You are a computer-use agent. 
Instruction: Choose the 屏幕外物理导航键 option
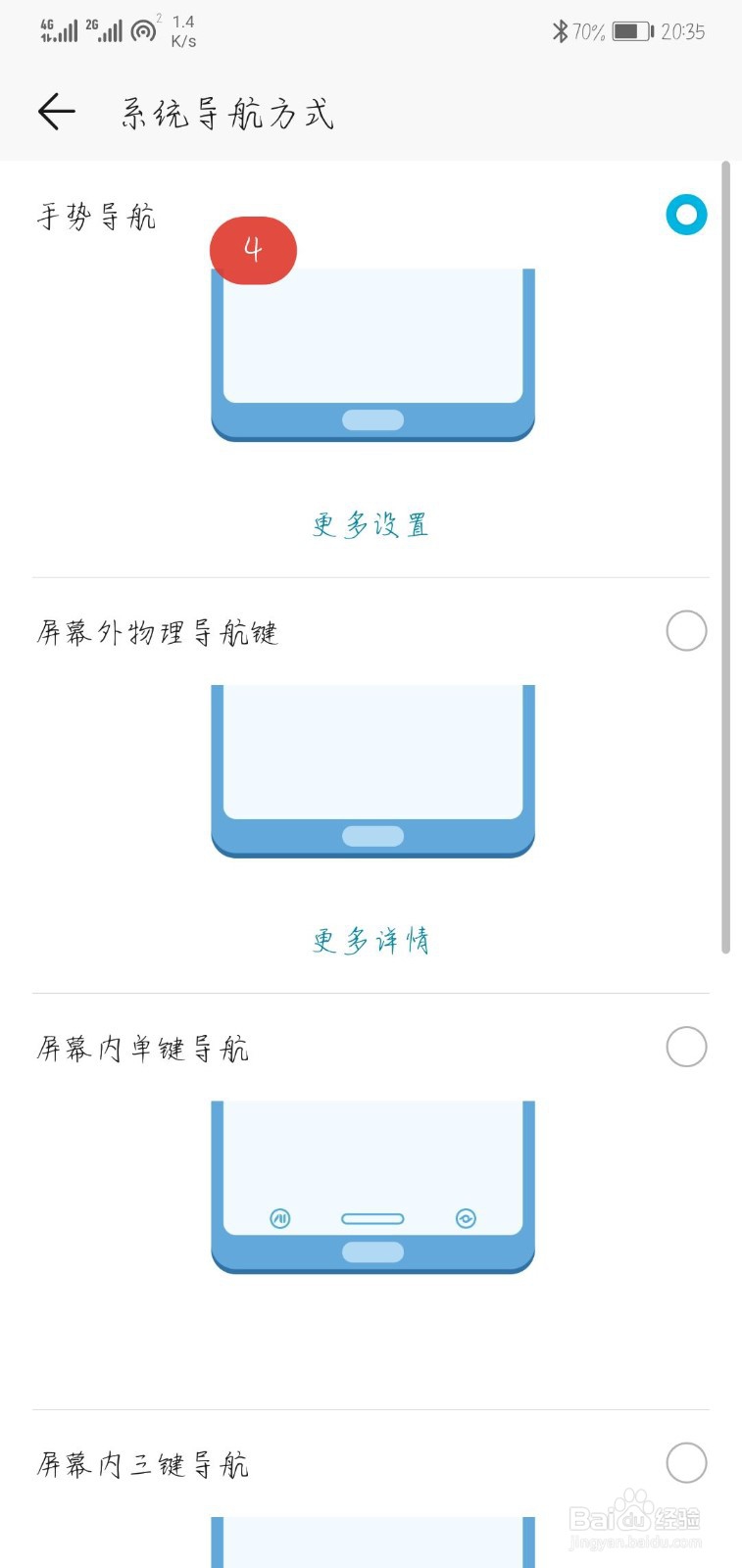pyautogui.click(x=686, y=631)
